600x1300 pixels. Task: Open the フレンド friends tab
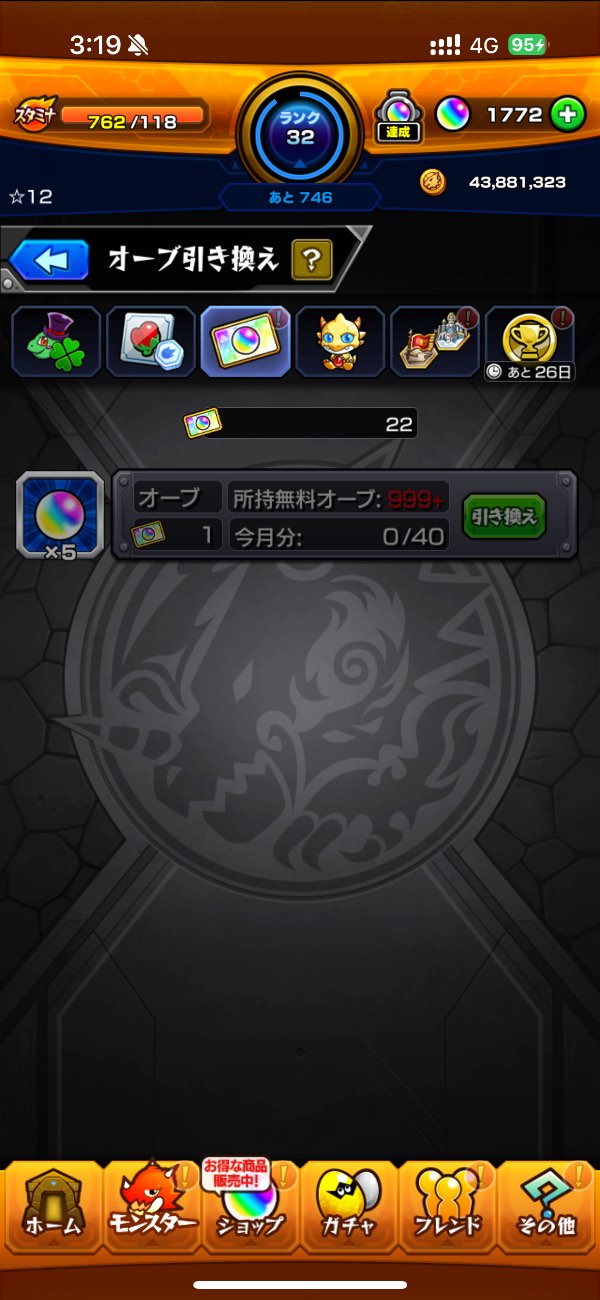pyautogui.click(x=447, y=1210)
